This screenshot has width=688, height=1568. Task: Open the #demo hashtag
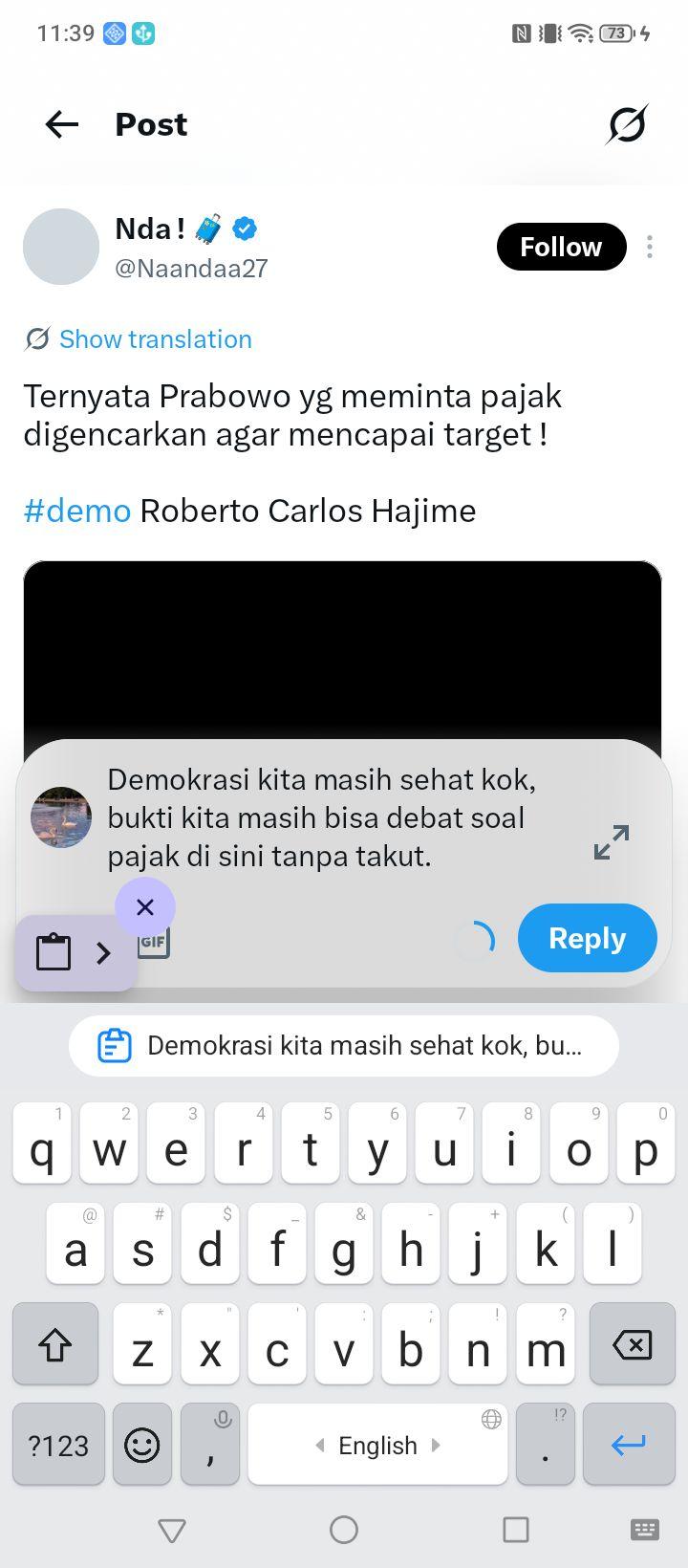(x=77, y=511)
